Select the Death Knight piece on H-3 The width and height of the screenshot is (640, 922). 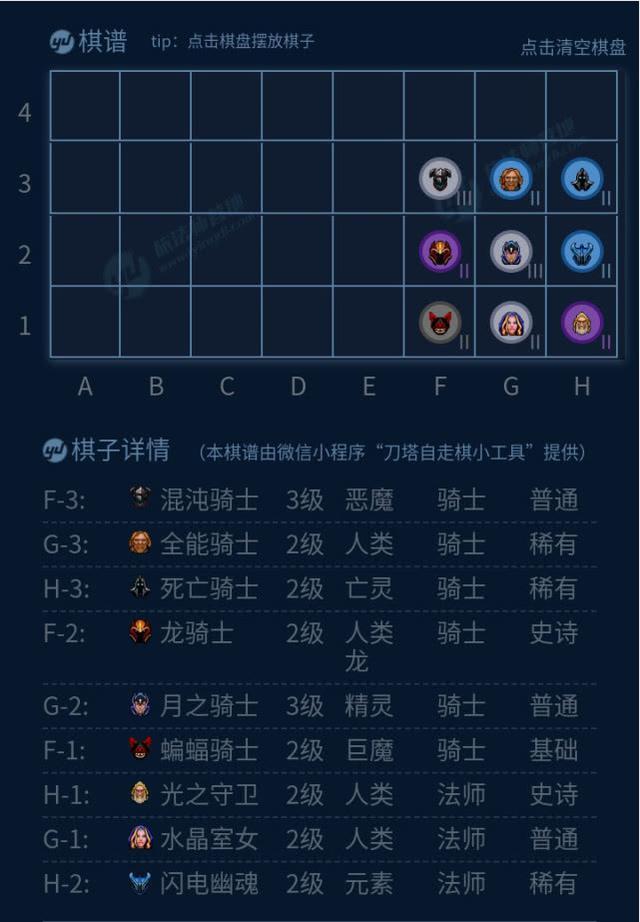coord(582,179)
